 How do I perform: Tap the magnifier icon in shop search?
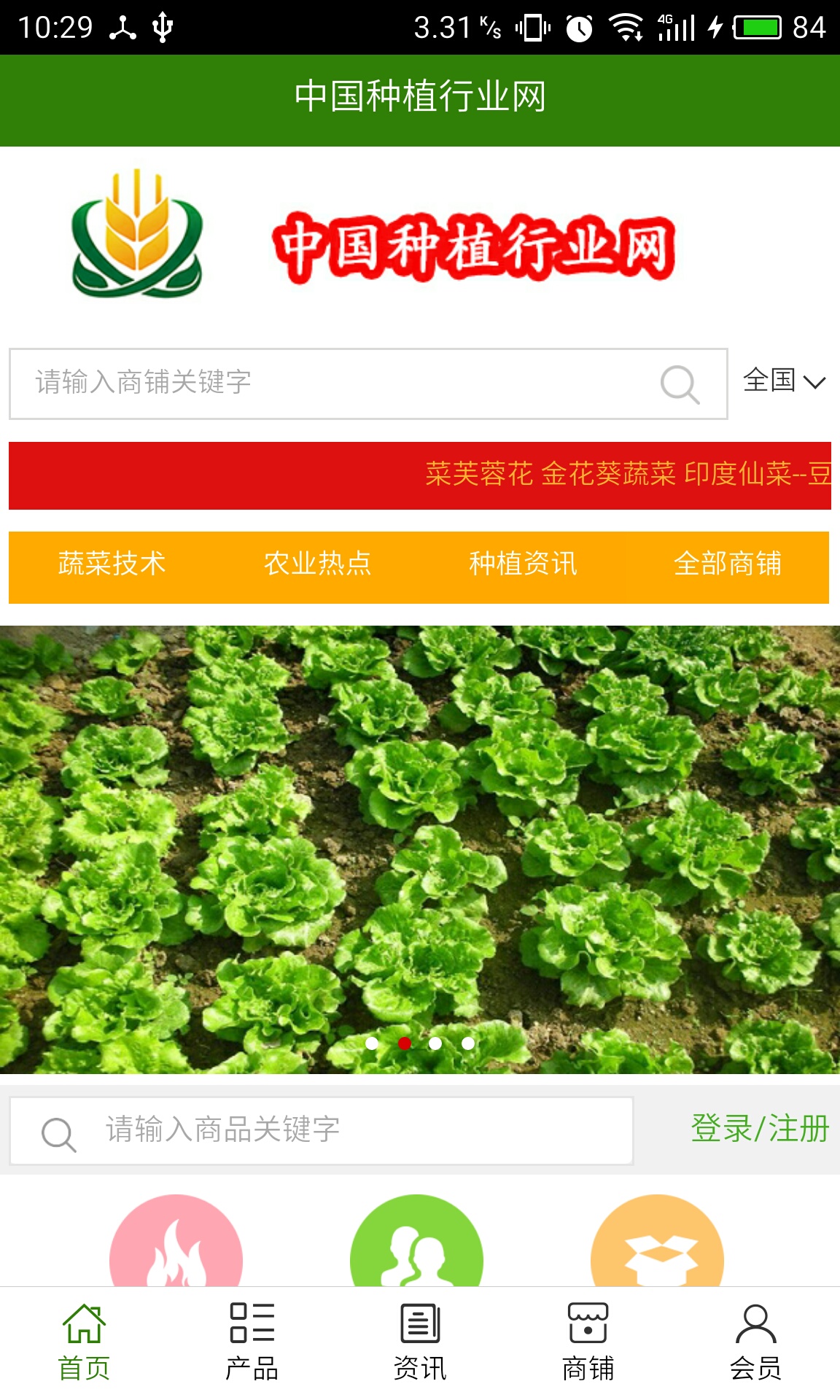coord(680,384)
